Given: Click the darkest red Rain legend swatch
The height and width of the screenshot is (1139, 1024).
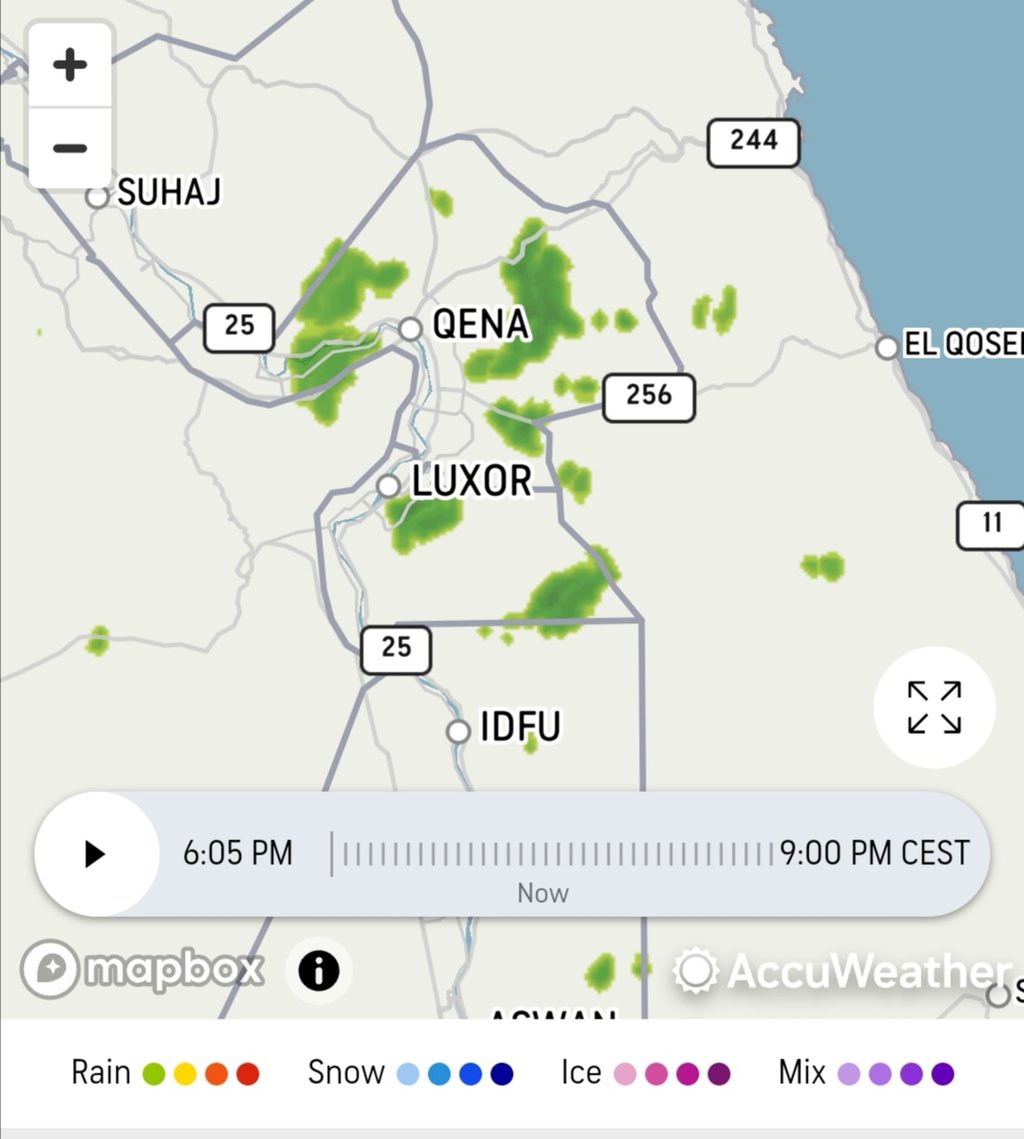Looking at the screenshot, I should [x=247, y=1071].
